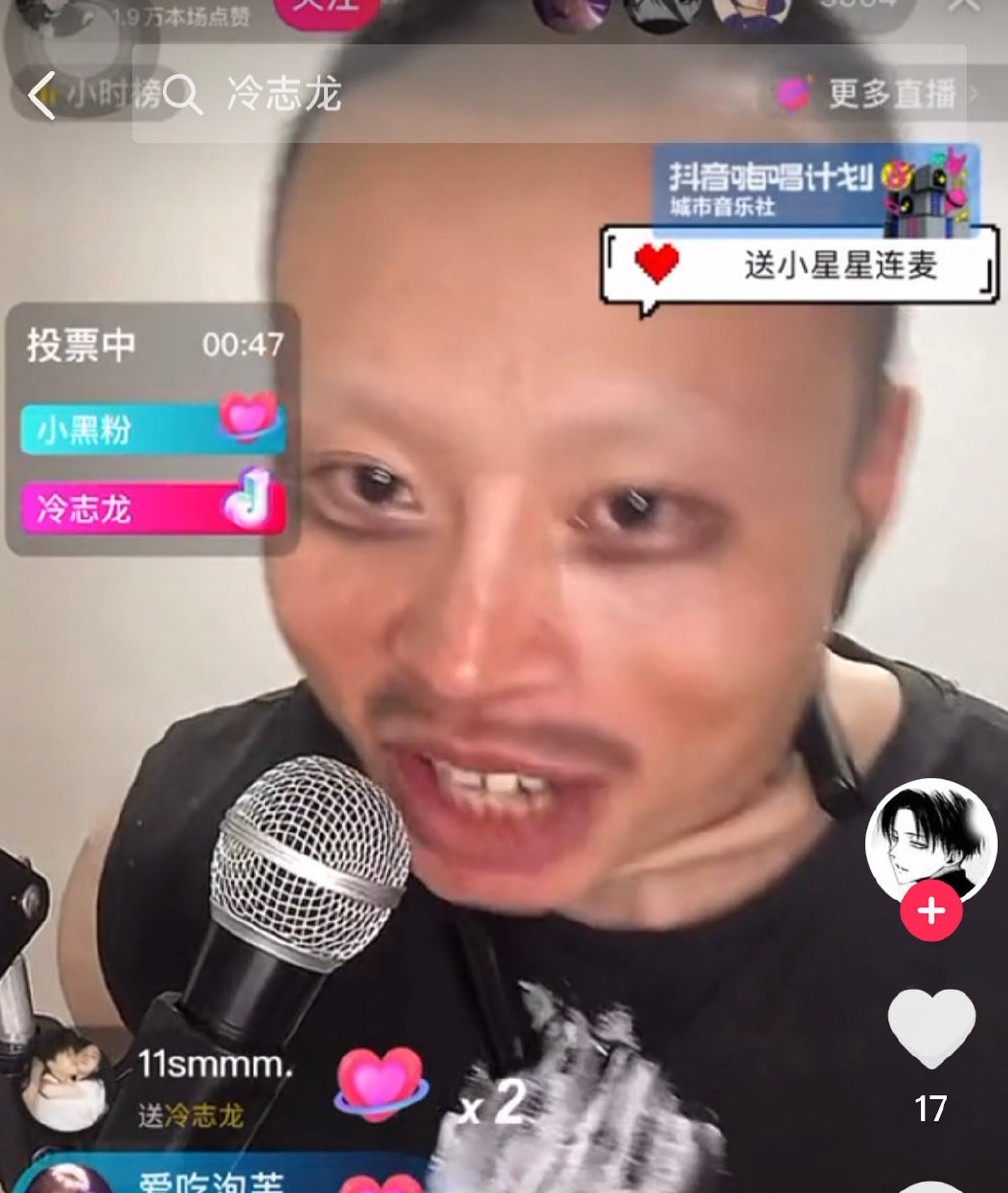Screen dimensions: 1008x1193
Task: Vote for 小黑粉 in the poll
Action: [152, 430]
